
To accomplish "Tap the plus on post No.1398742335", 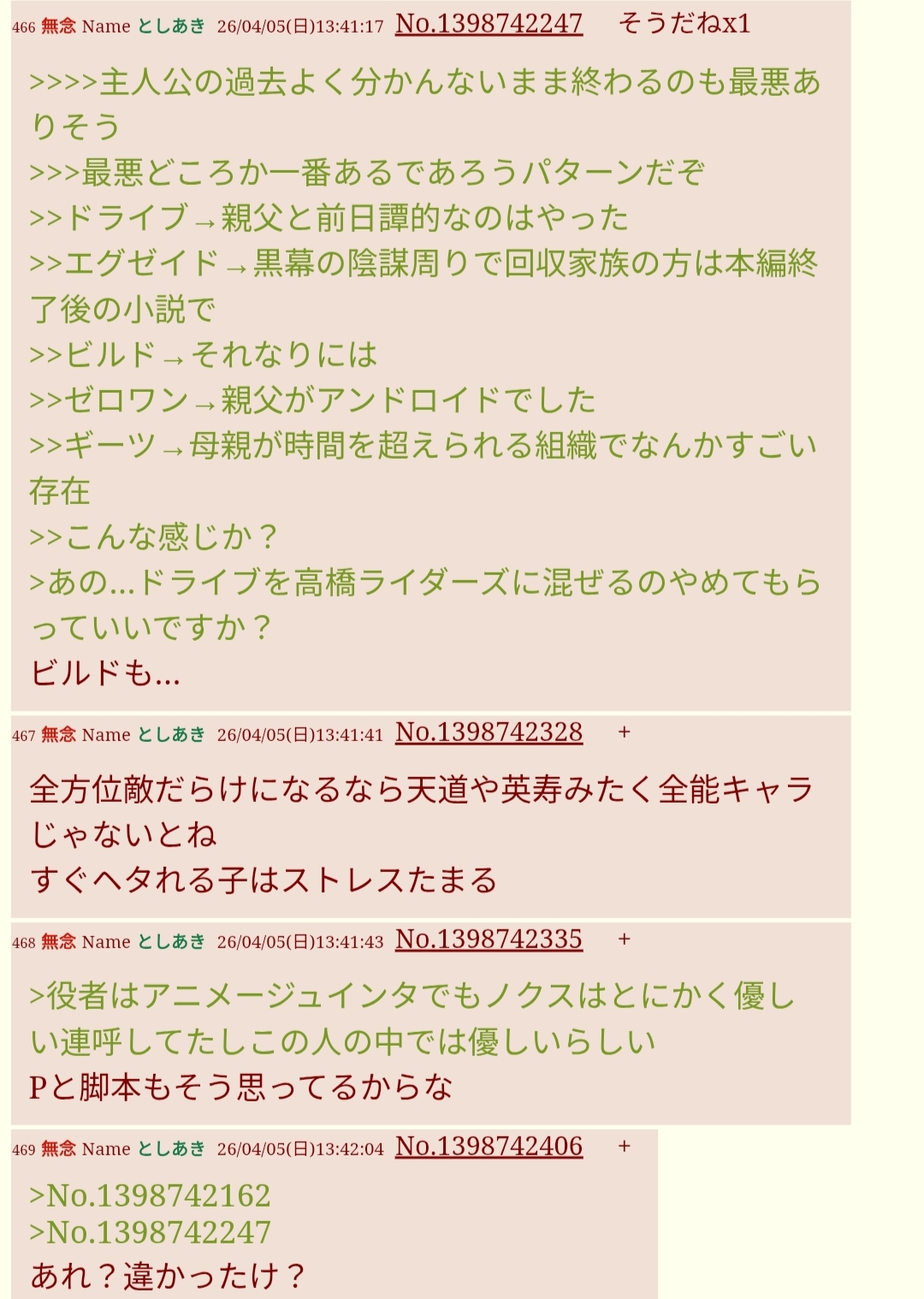I will [x=625, y=940].
